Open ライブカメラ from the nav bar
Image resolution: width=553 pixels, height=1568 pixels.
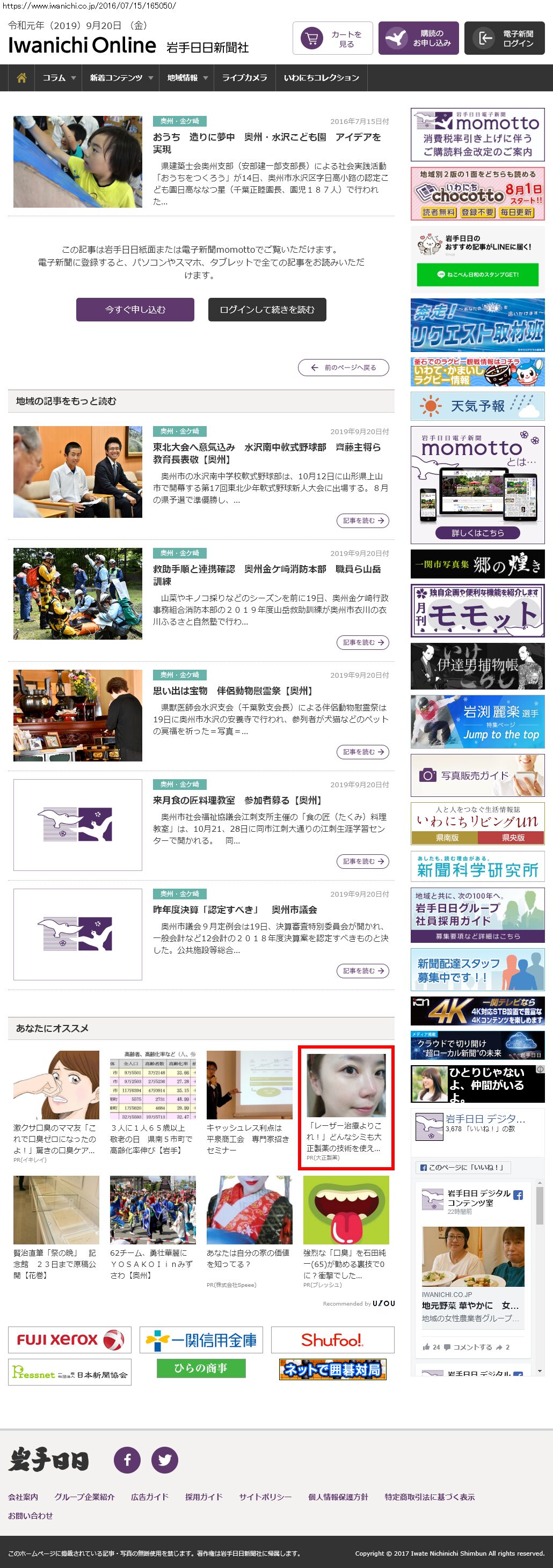coord(244,78)
